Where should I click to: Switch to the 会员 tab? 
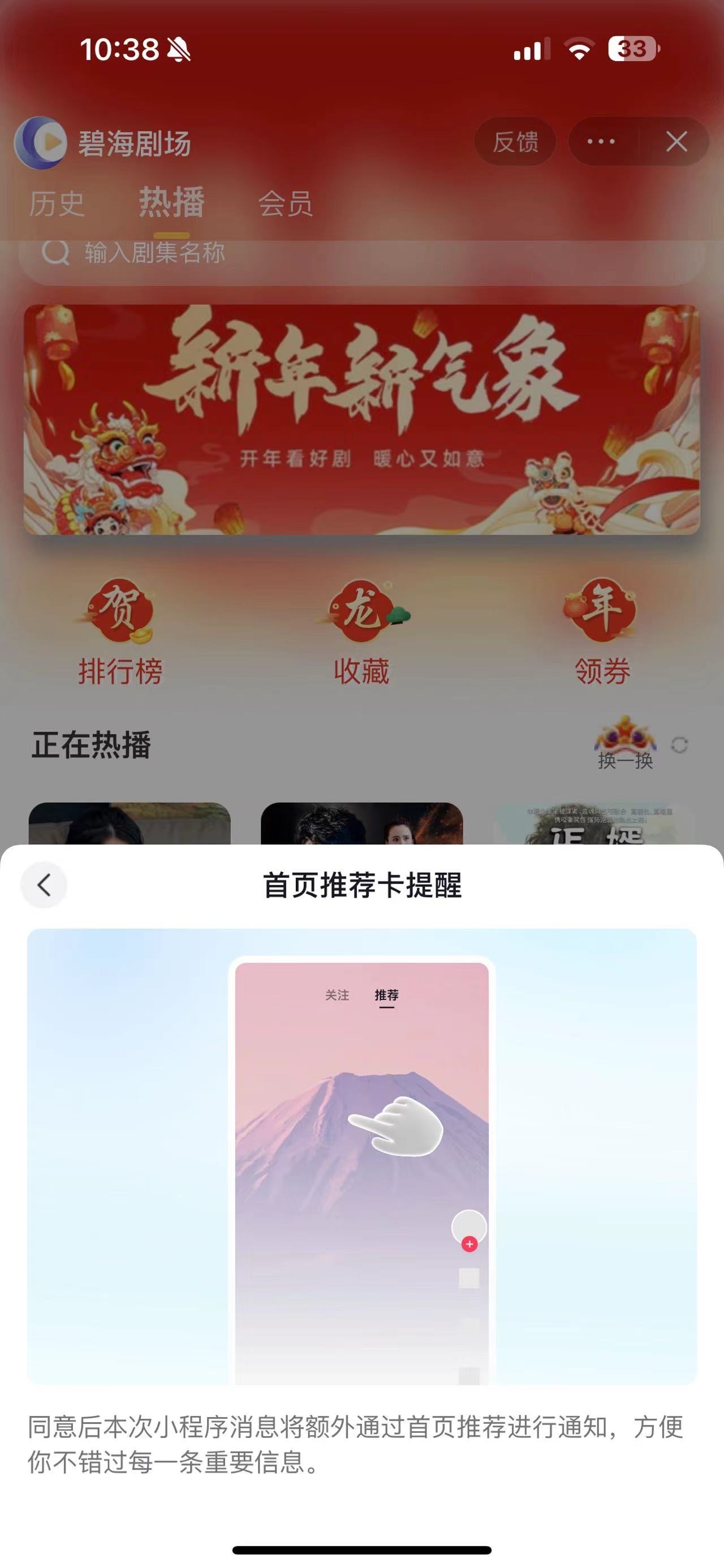tap(286, 203)
